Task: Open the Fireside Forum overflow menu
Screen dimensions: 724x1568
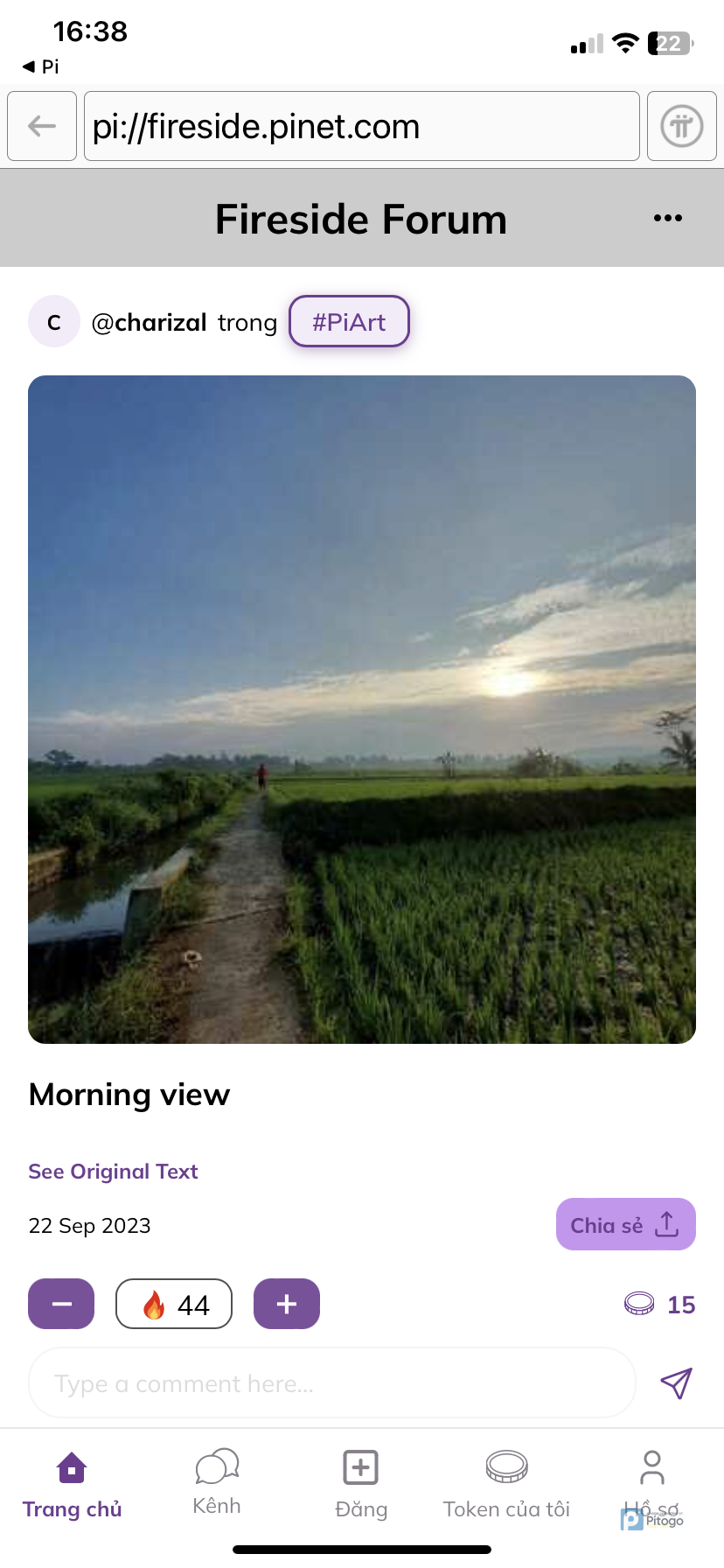Action: 667,218
